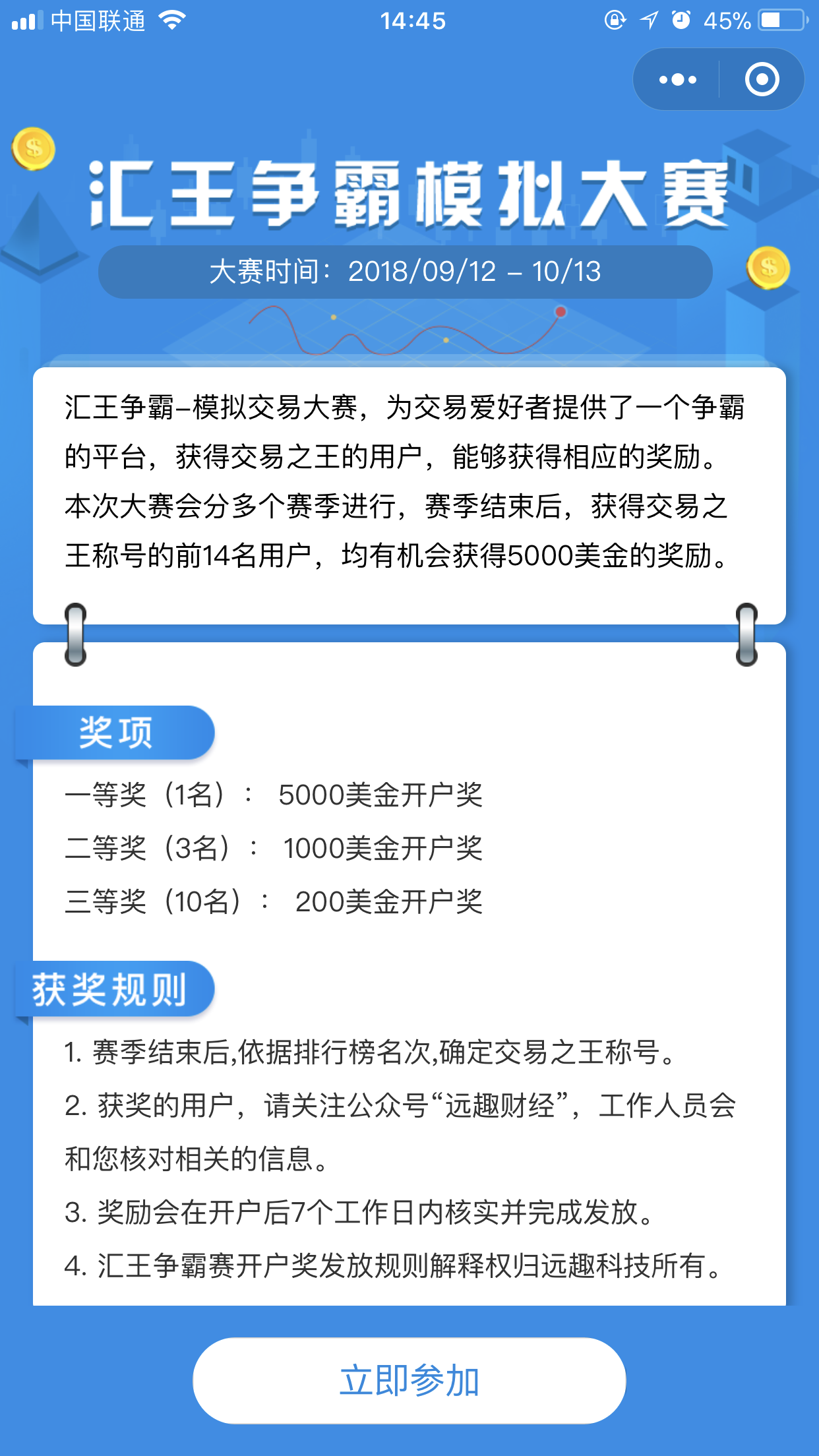819x1456 pixels.
Task: Close the mini program with circle button
Action: point(762,80)
